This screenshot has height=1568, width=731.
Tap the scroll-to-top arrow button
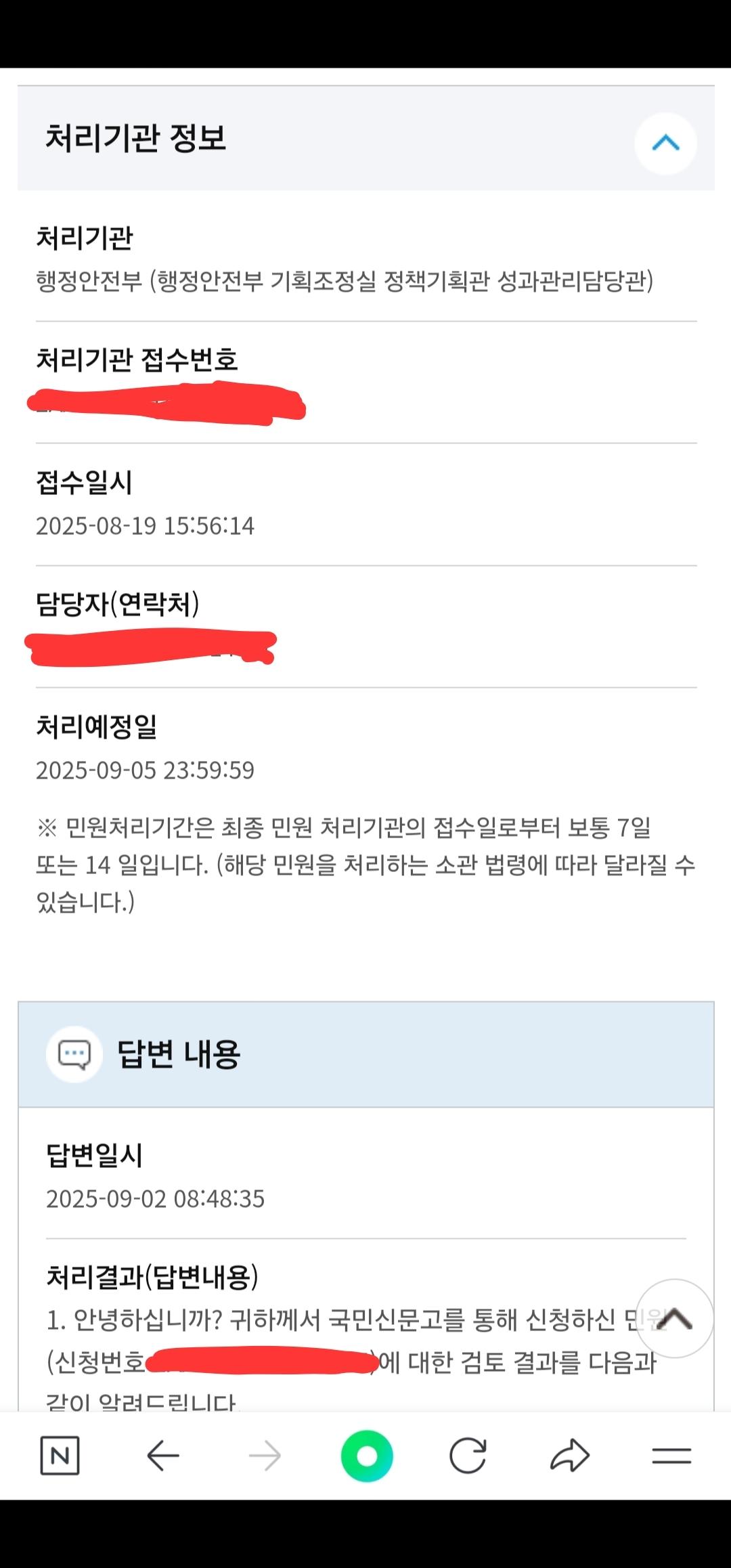[x=674, y=1319]
